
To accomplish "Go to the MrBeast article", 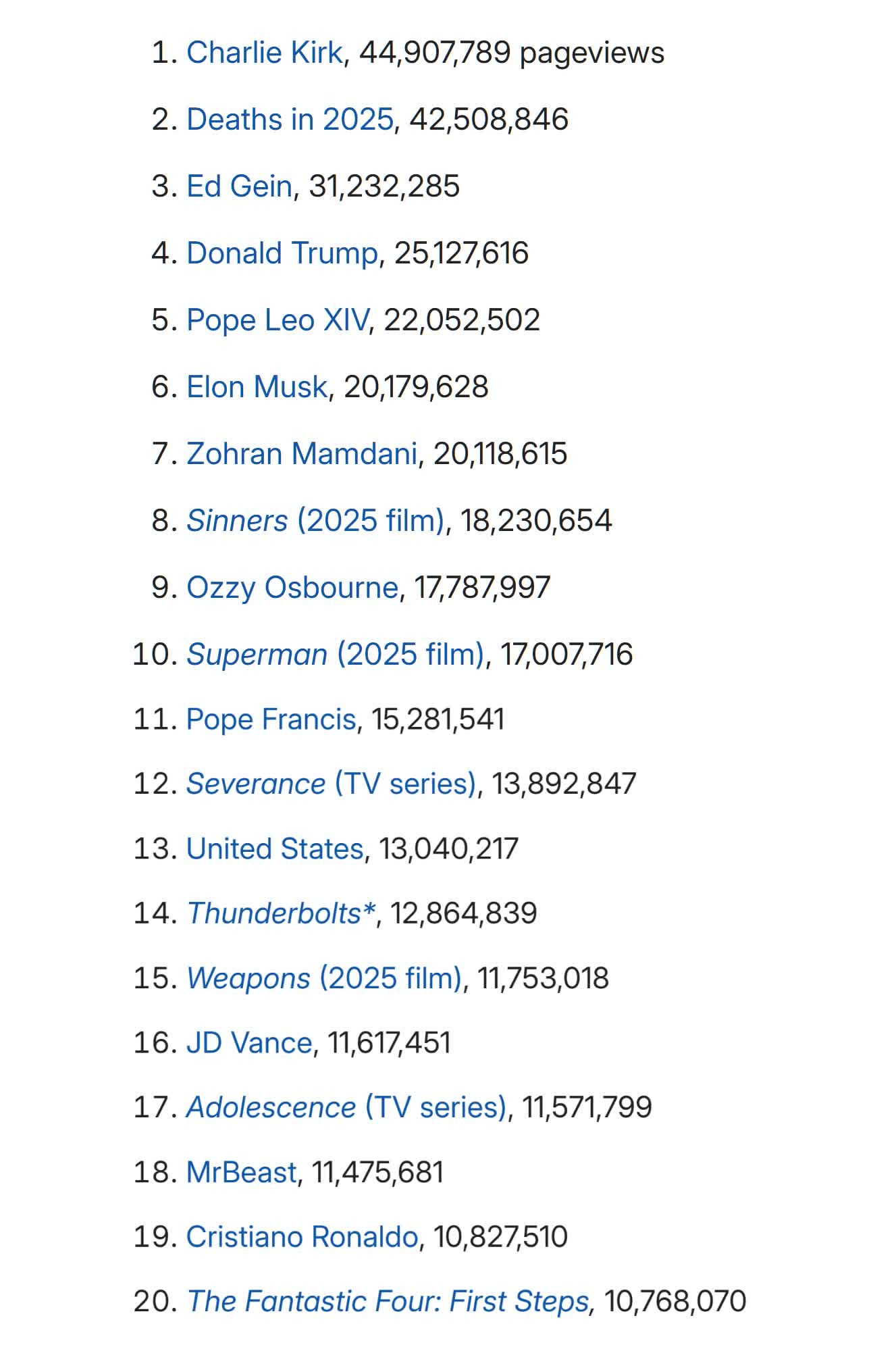I will click(241, 1172).
